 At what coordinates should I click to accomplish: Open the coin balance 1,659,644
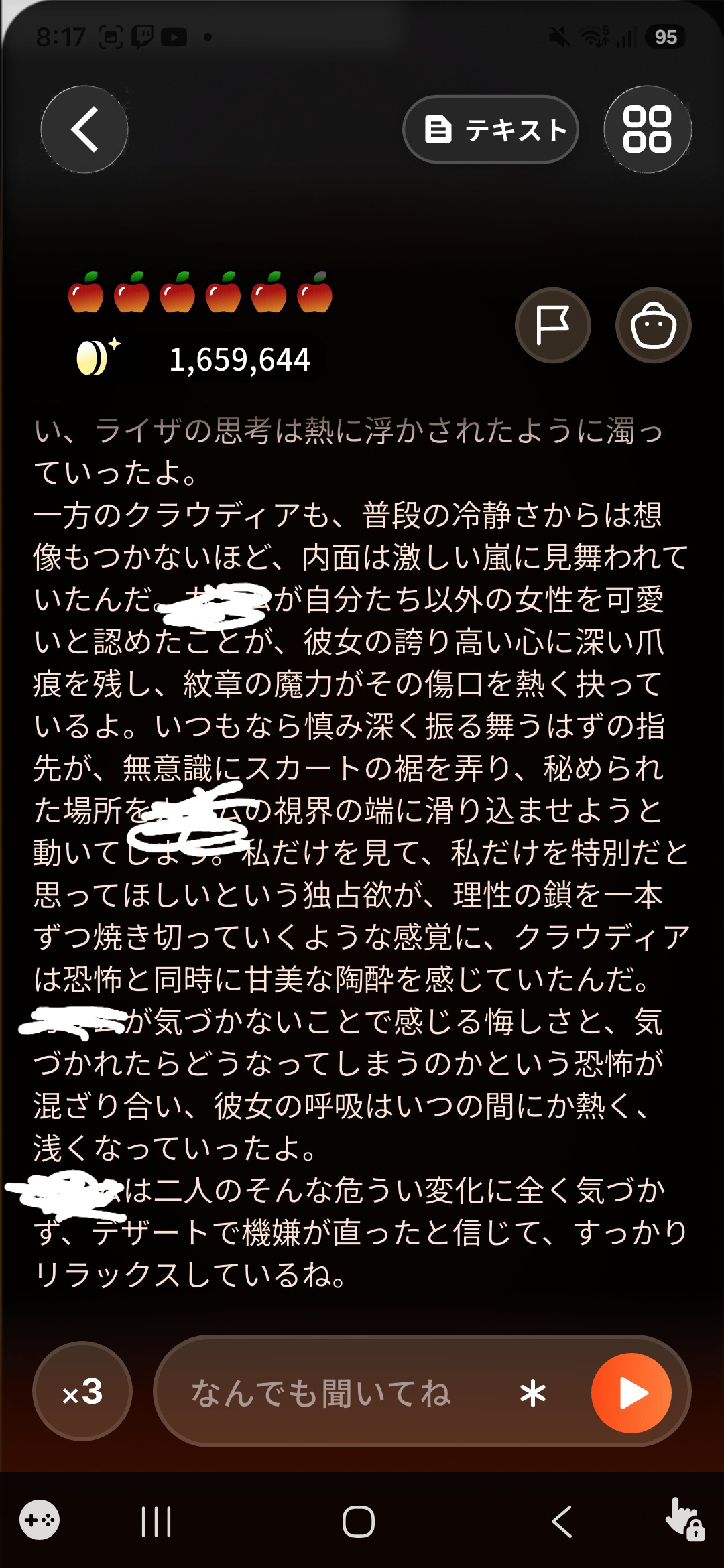pyautogui.click(x=194, y=360)
